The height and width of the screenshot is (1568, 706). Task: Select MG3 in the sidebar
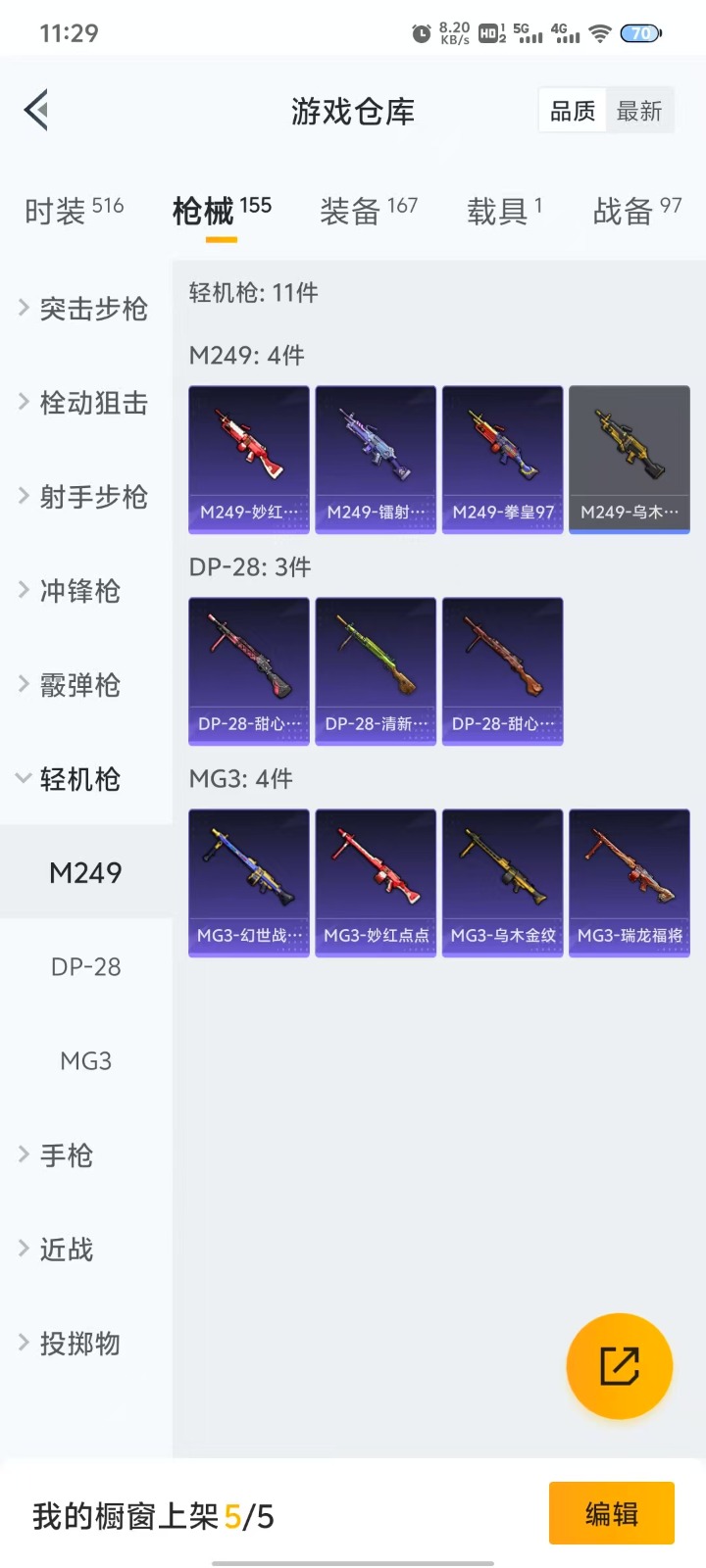(x=86, y=1061)
